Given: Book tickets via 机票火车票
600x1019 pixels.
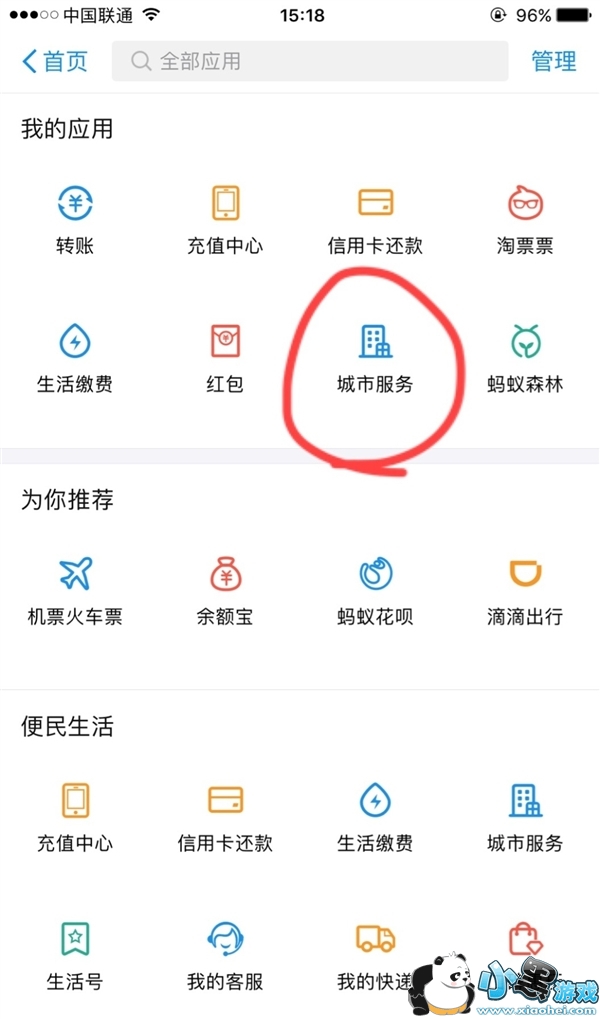Looking at the screenshot, I should (75, 590).
